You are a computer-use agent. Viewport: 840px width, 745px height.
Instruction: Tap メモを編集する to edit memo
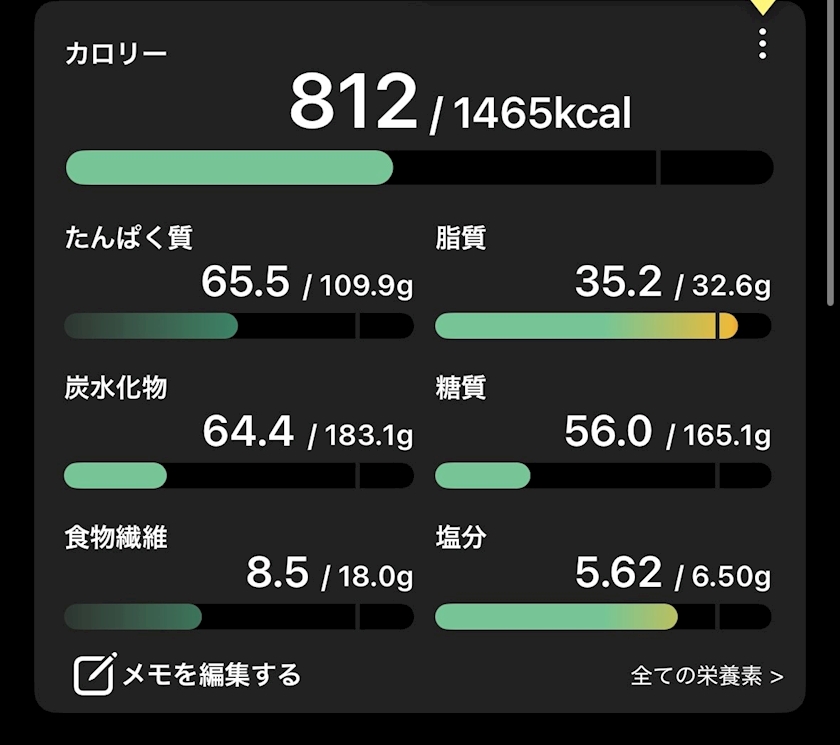tap(187, 674)
